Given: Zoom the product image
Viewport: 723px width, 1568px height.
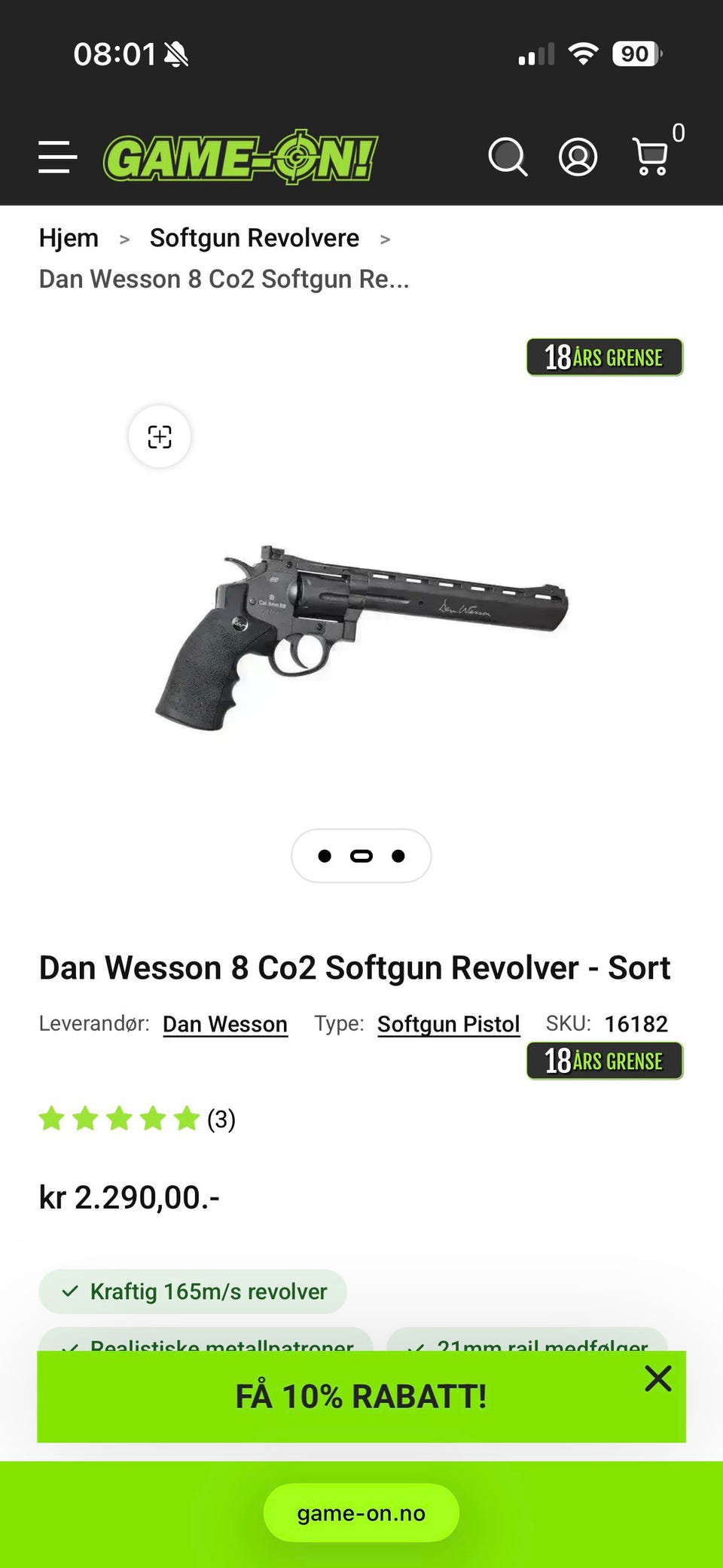Looking at the screenshot, I should click(x=160, y=437).
